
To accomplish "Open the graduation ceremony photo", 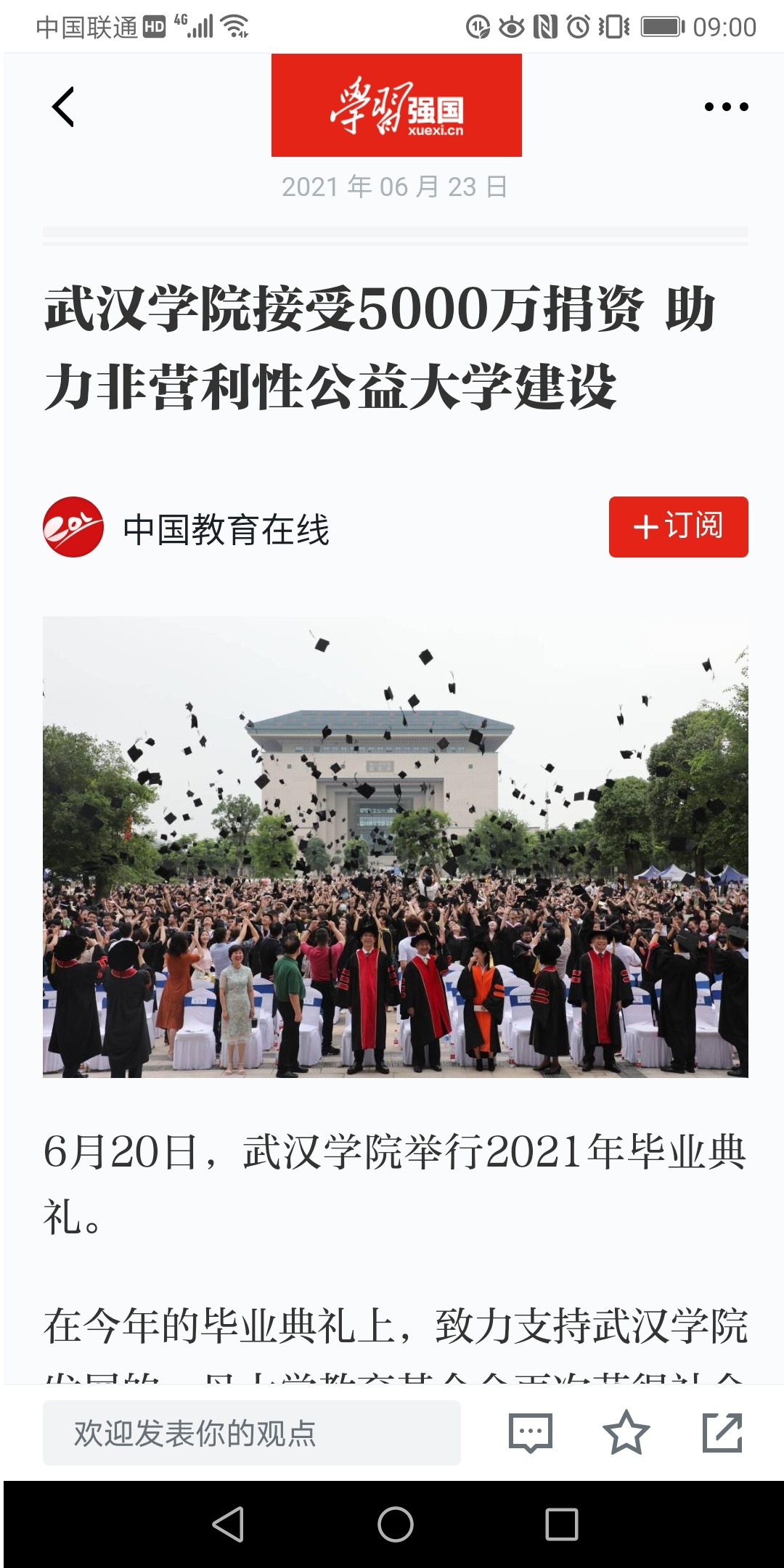I will pos(396,846).
